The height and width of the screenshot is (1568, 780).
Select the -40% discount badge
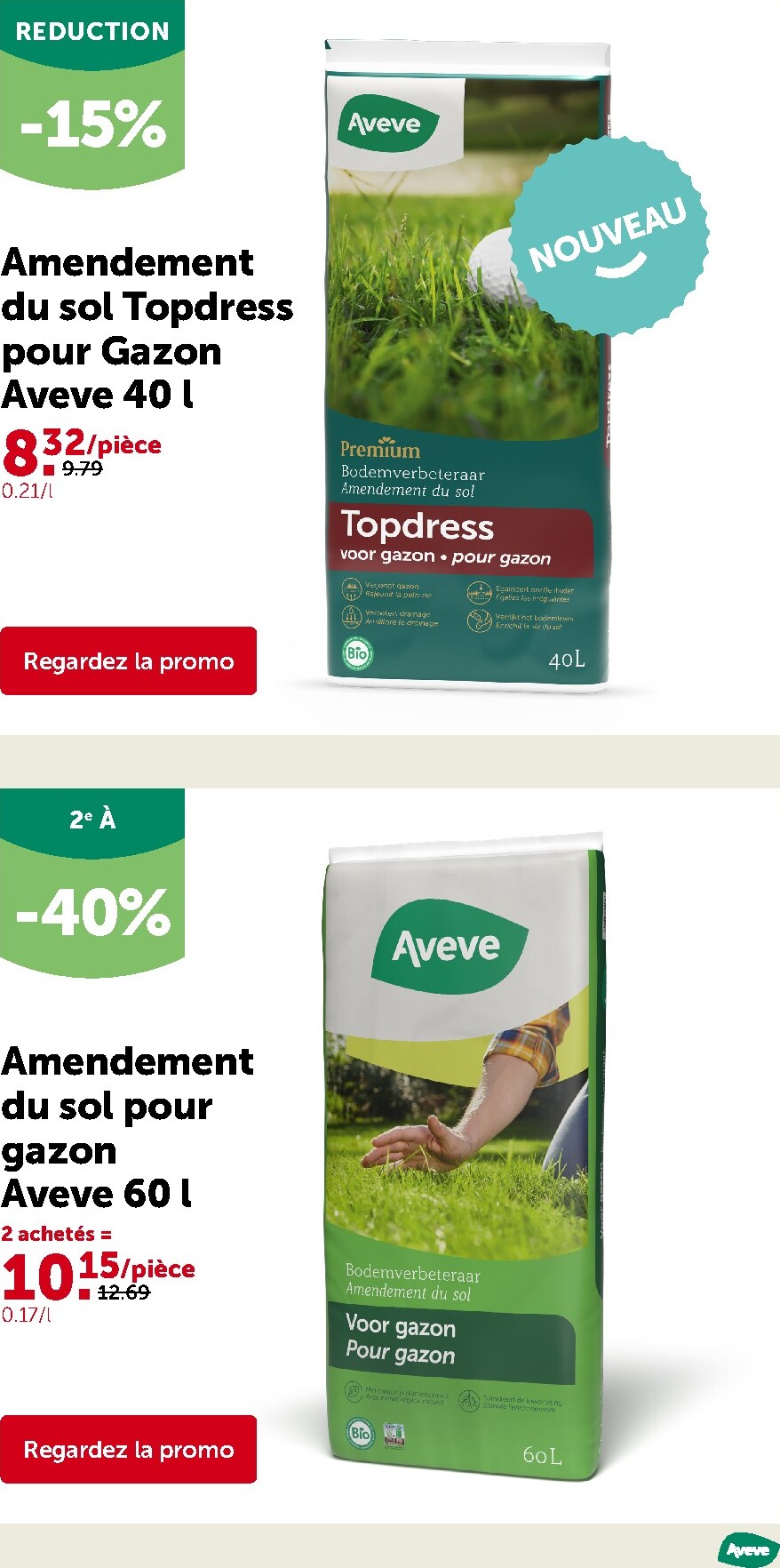point(93,911)
